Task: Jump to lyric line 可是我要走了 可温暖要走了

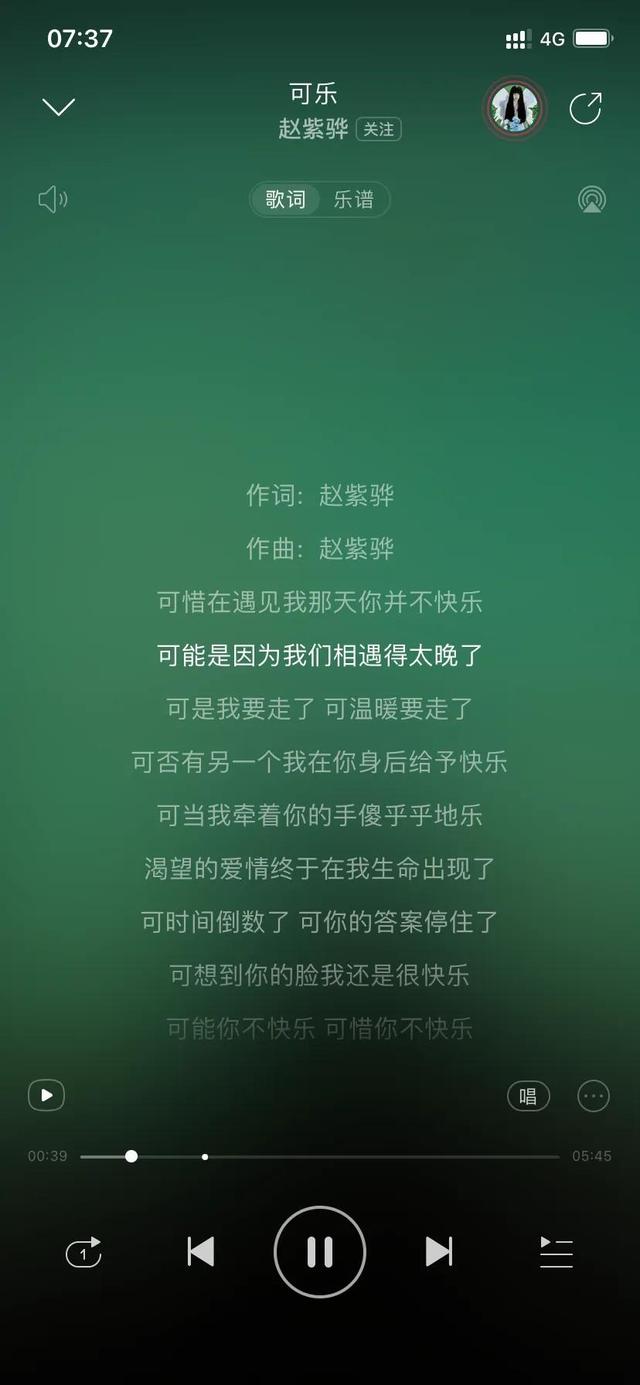Action: (320, 709)
